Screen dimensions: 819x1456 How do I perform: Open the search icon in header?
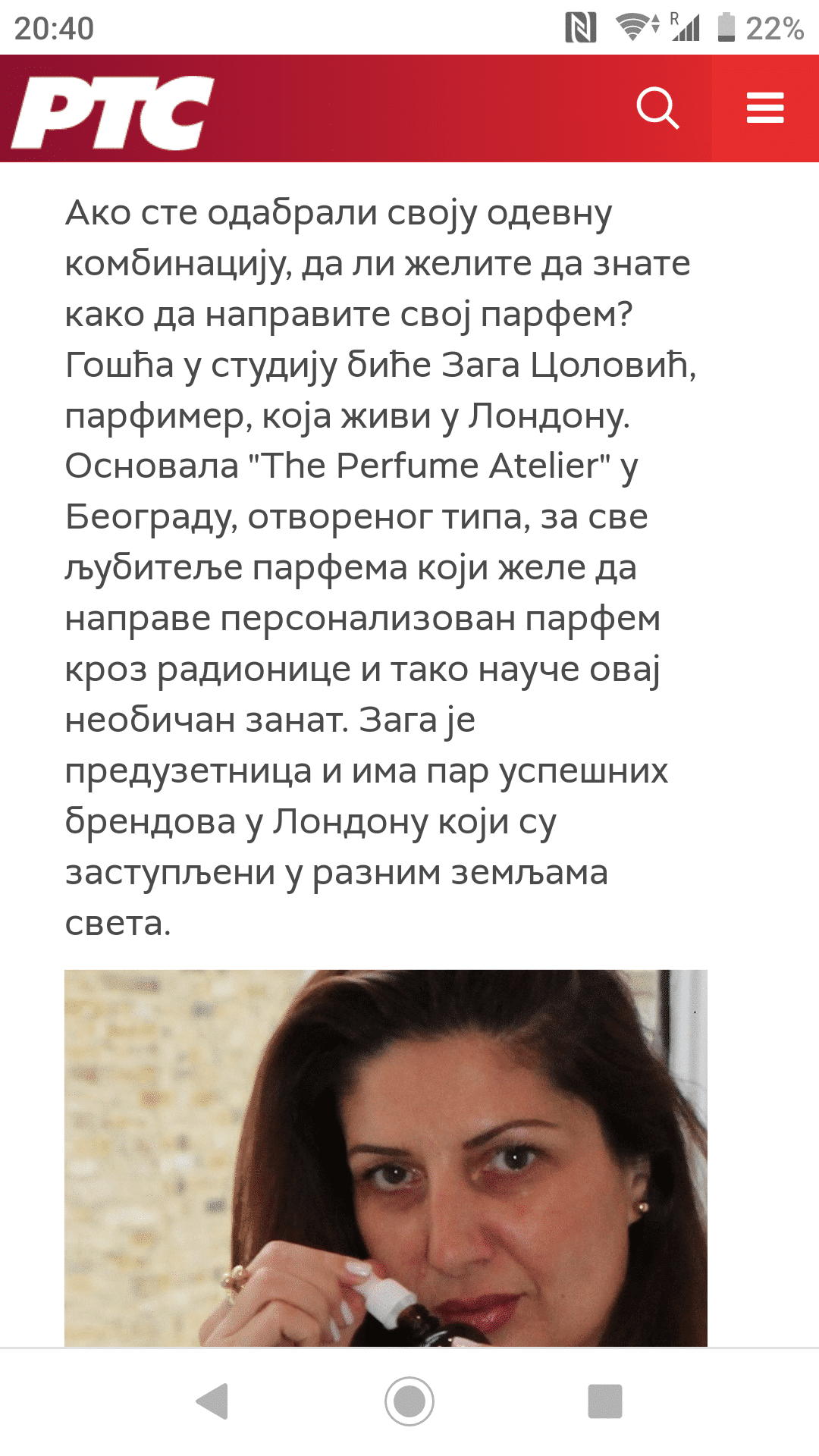pos(657,108)
